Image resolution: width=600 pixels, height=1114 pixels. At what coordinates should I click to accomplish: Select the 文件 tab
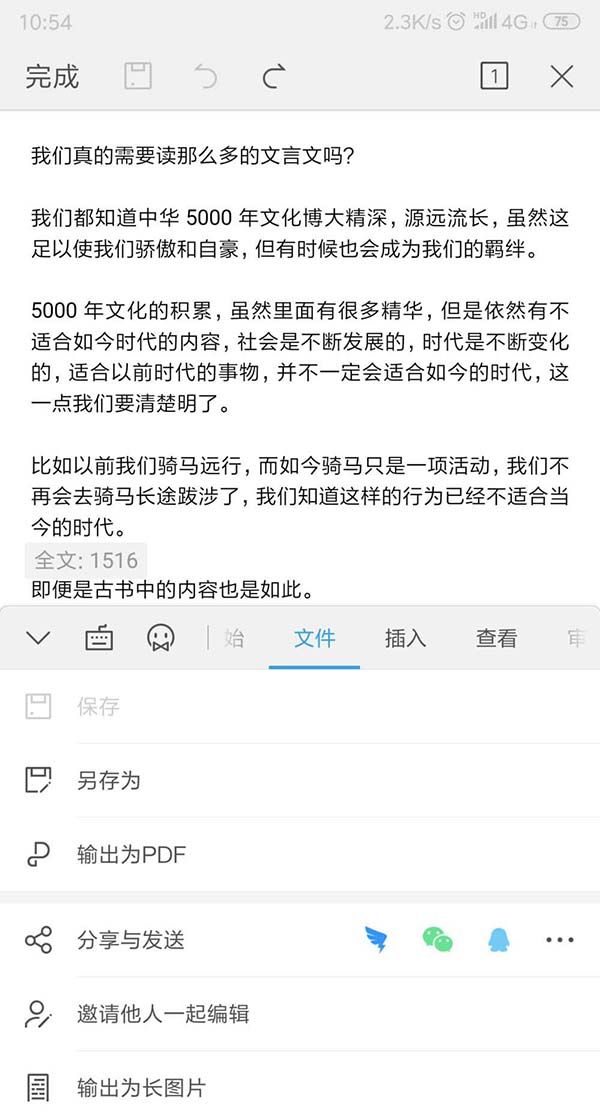(314, 639)
